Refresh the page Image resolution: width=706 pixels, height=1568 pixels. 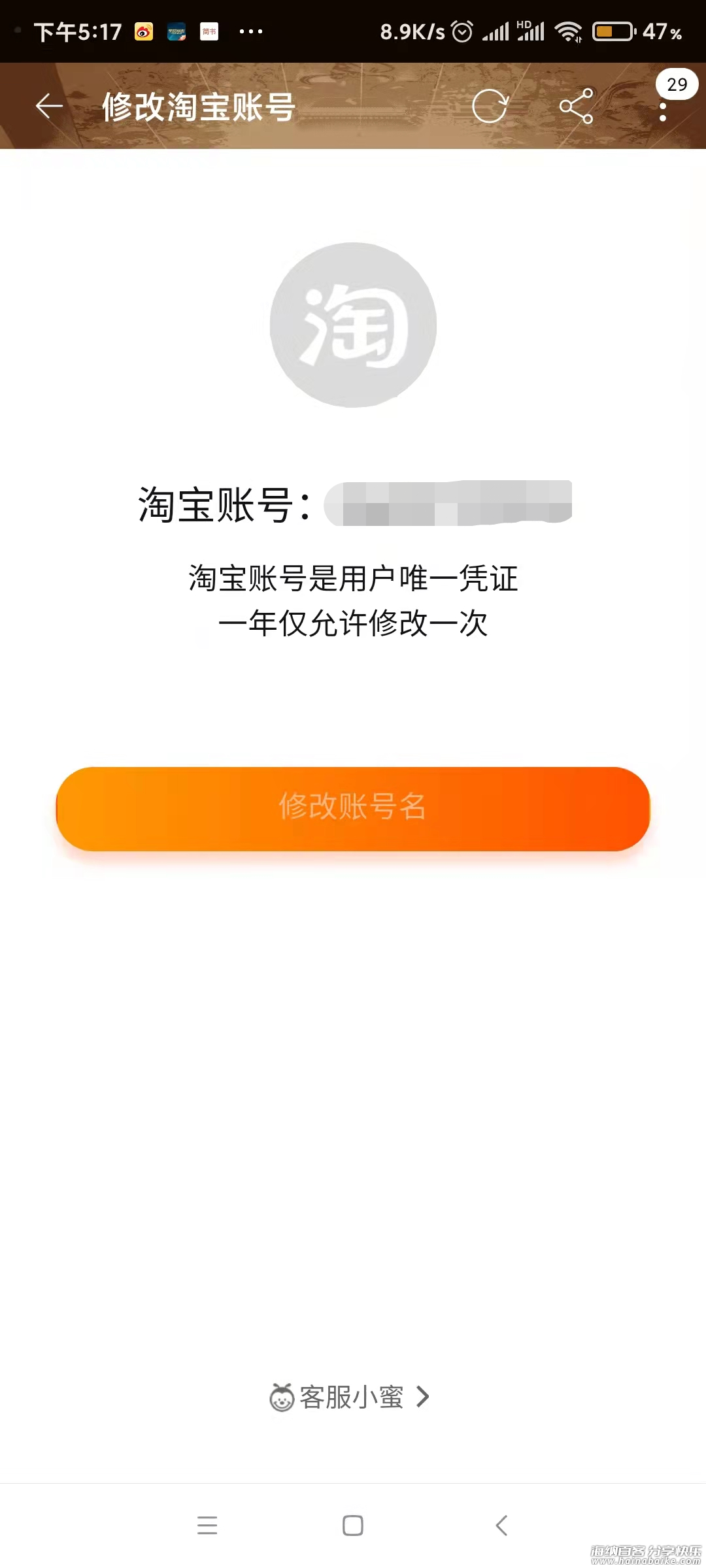click(x=490, y=106)
